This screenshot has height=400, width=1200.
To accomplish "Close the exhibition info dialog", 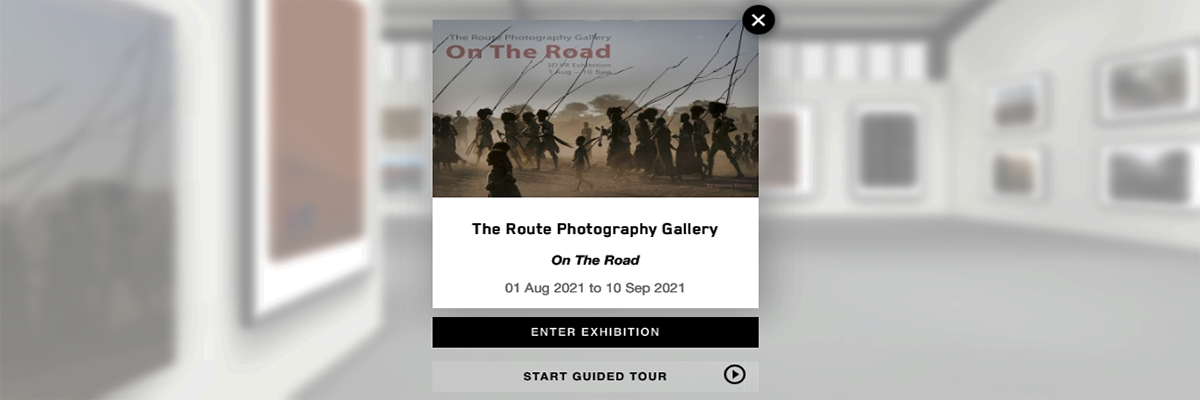I will click(x=758, y=19).
